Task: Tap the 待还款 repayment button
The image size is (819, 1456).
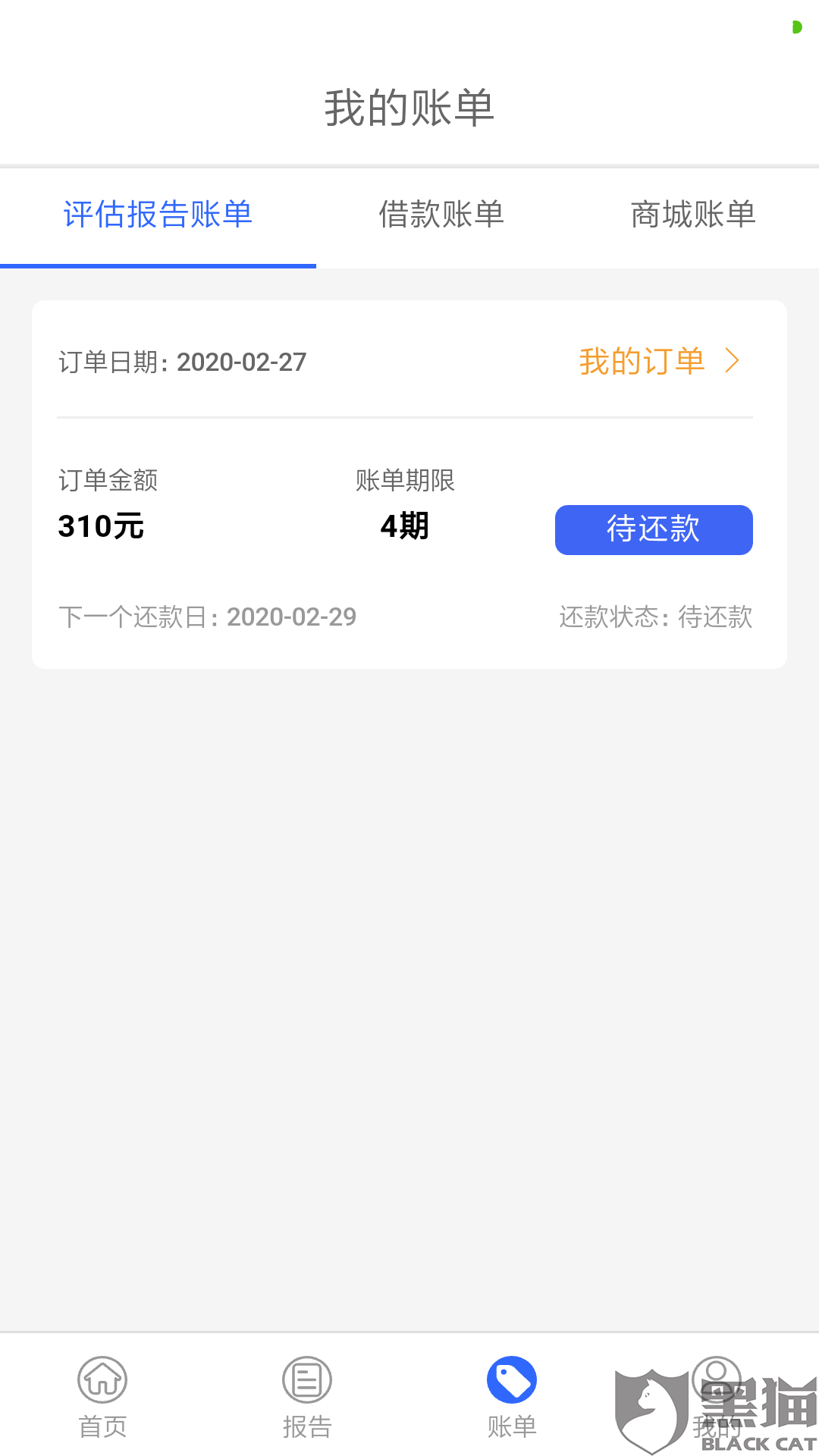Action: pos(654,529)
